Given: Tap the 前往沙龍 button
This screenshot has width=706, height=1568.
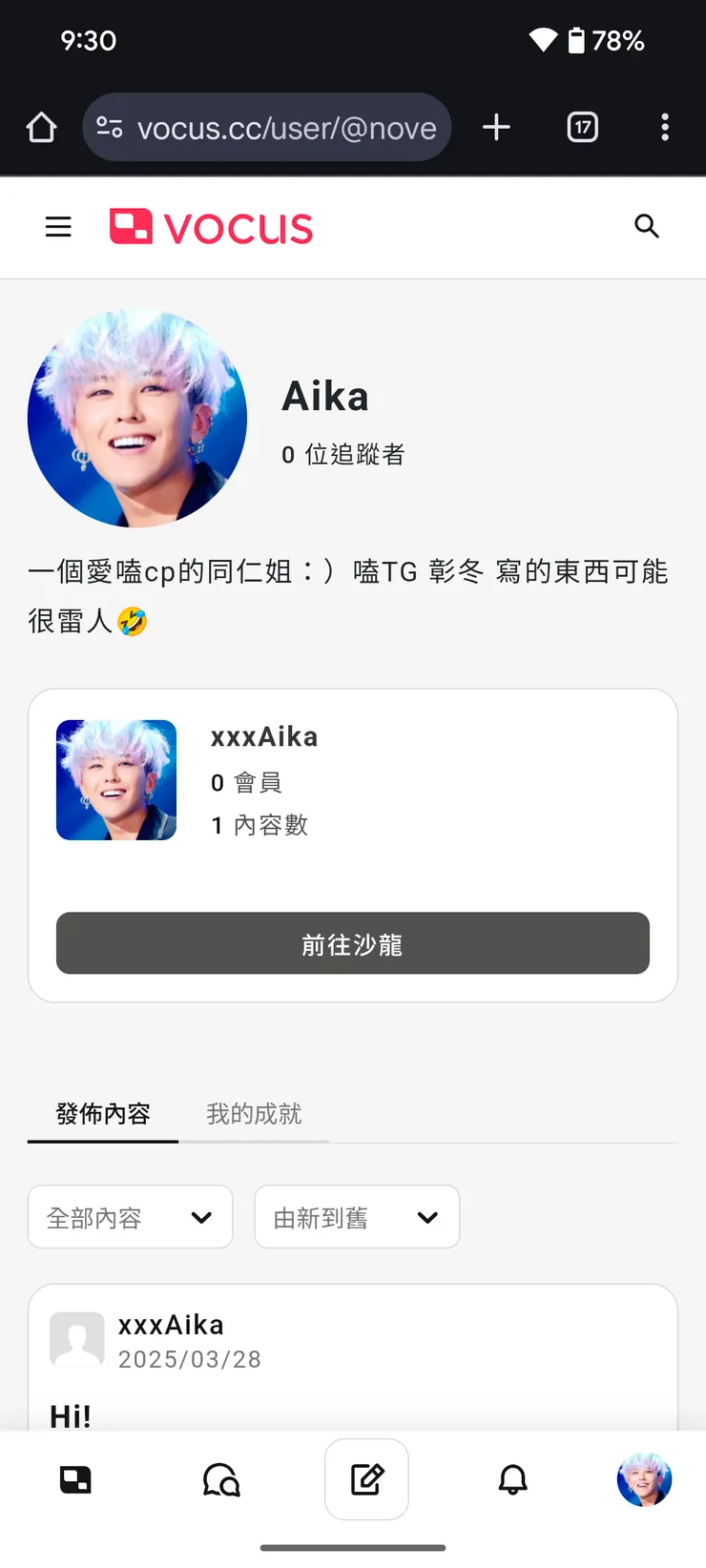Looking at the screenshot, I should [353, 943].
